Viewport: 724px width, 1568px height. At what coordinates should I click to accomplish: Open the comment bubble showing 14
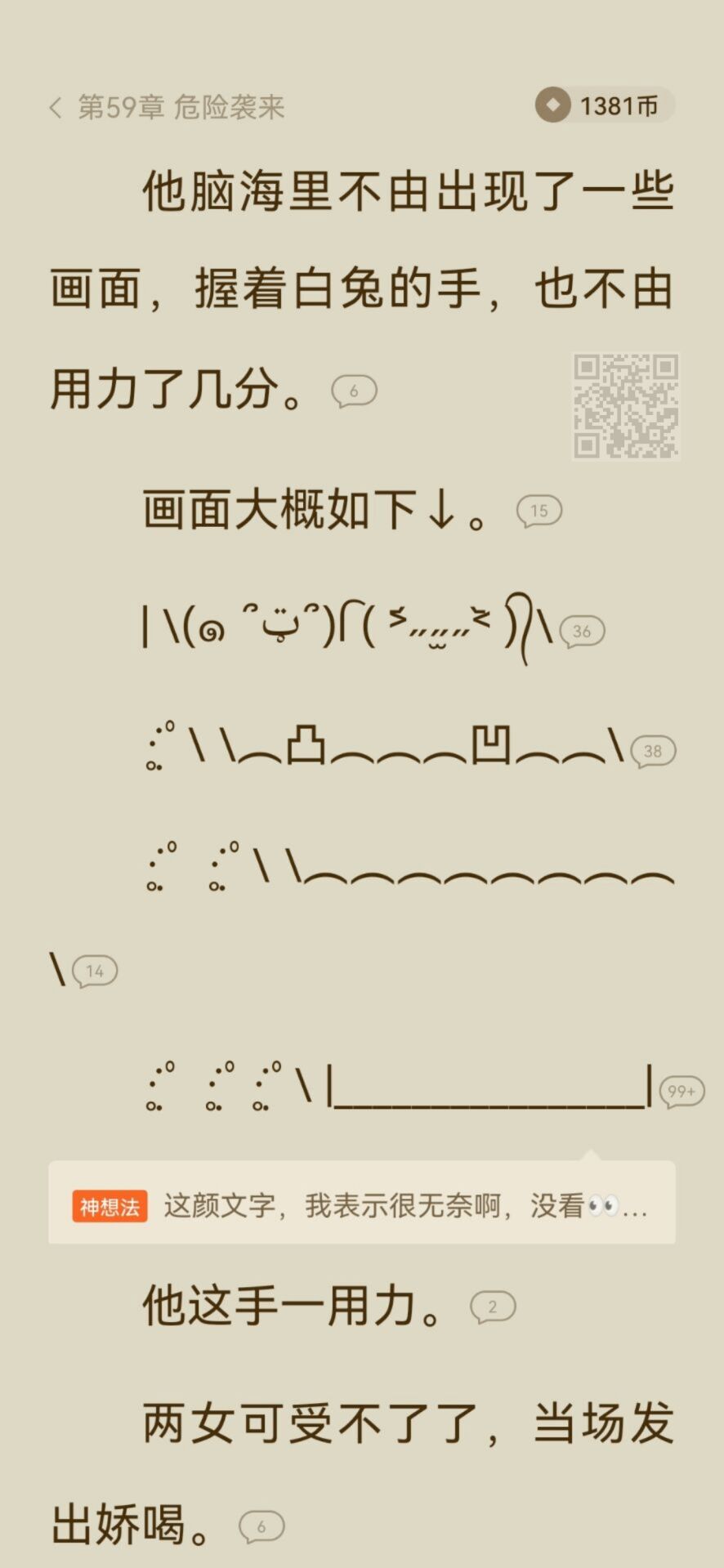[95, 971]
